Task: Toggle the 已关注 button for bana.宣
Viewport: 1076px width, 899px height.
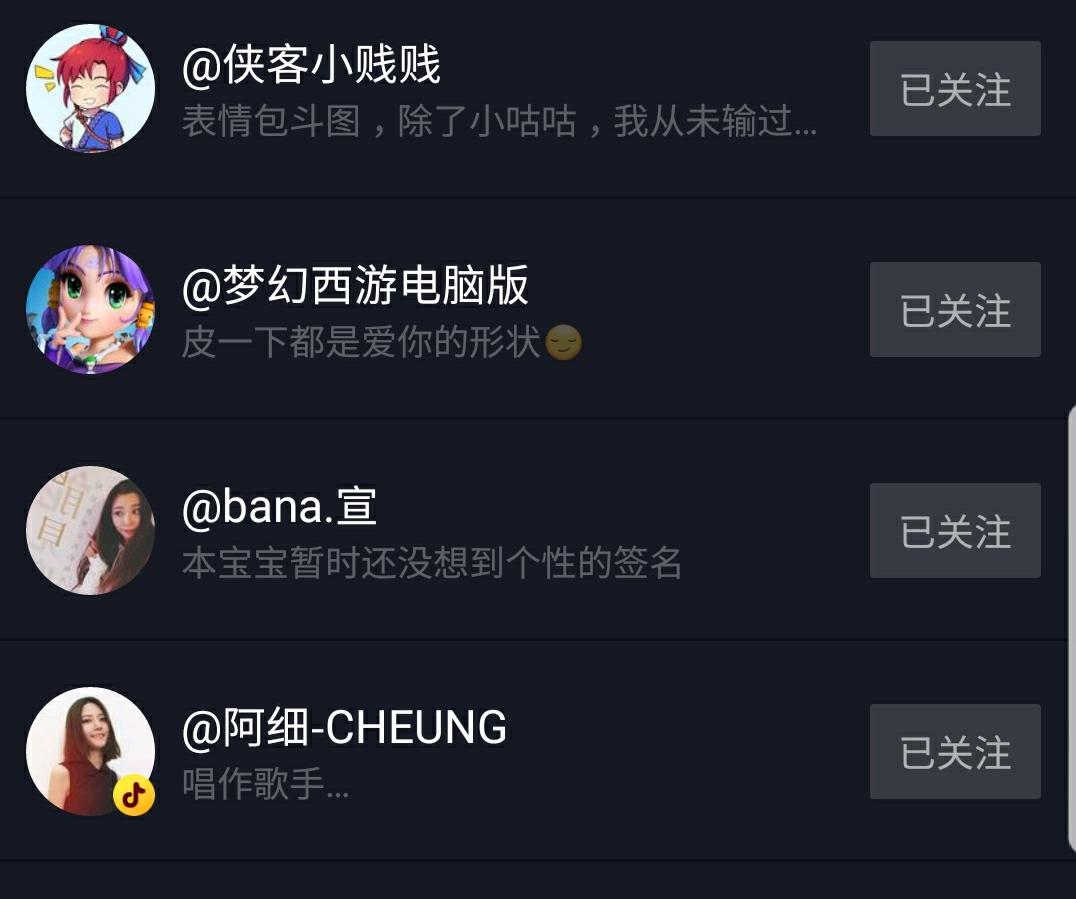Action: (955, 531)
